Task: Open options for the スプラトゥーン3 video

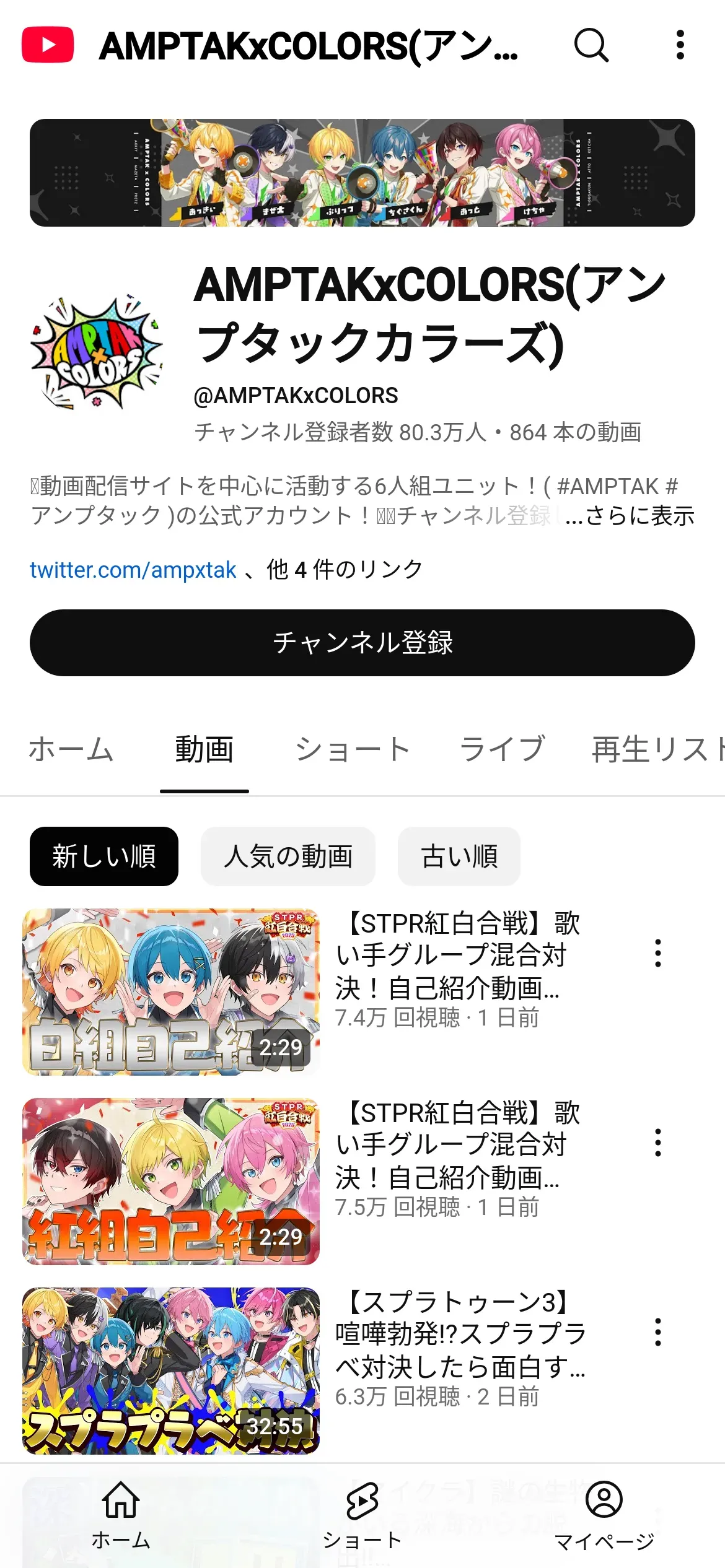Action: click(658, 1332)
